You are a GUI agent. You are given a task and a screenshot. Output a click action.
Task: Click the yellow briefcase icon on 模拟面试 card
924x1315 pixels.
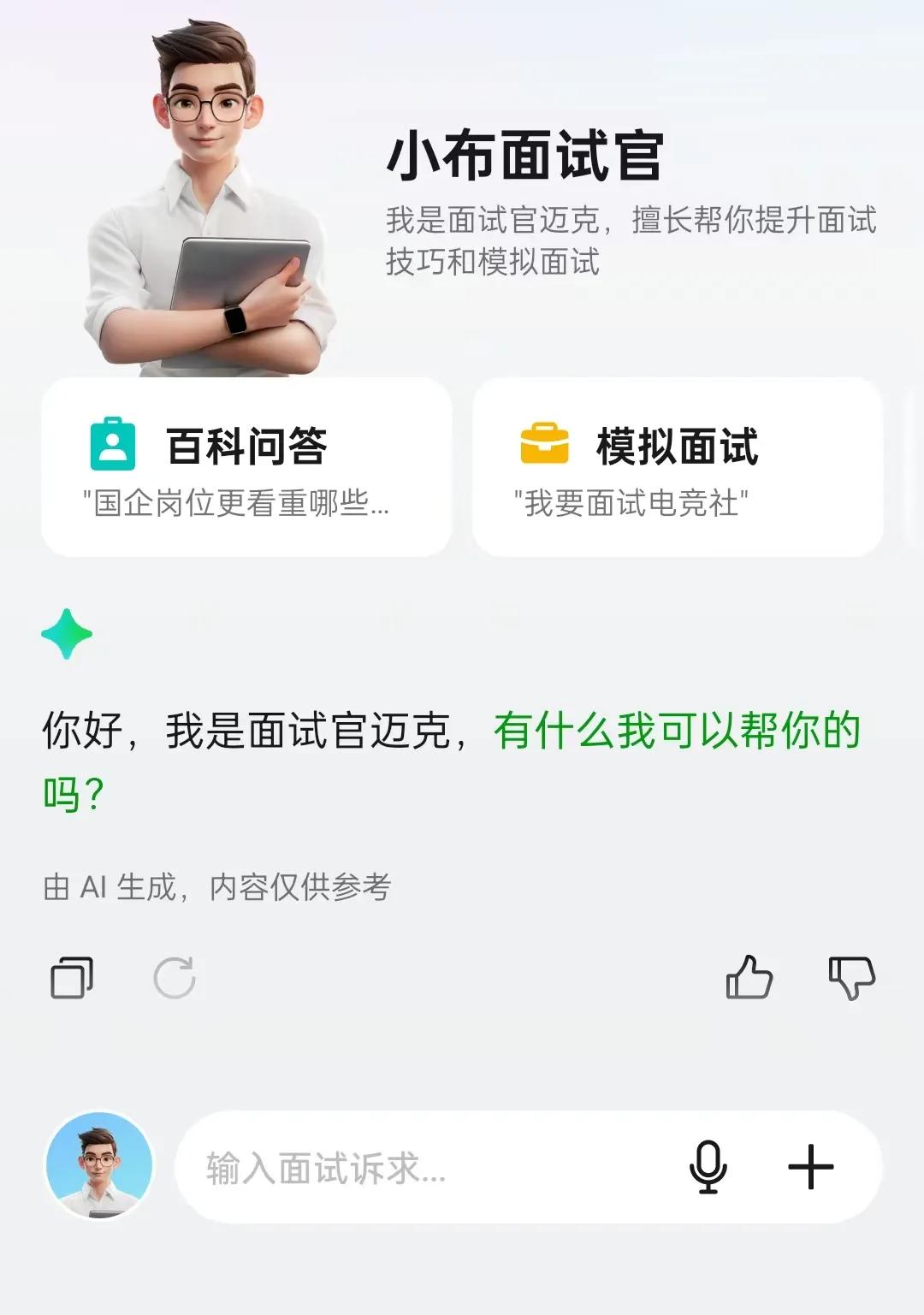click(547, 443)
